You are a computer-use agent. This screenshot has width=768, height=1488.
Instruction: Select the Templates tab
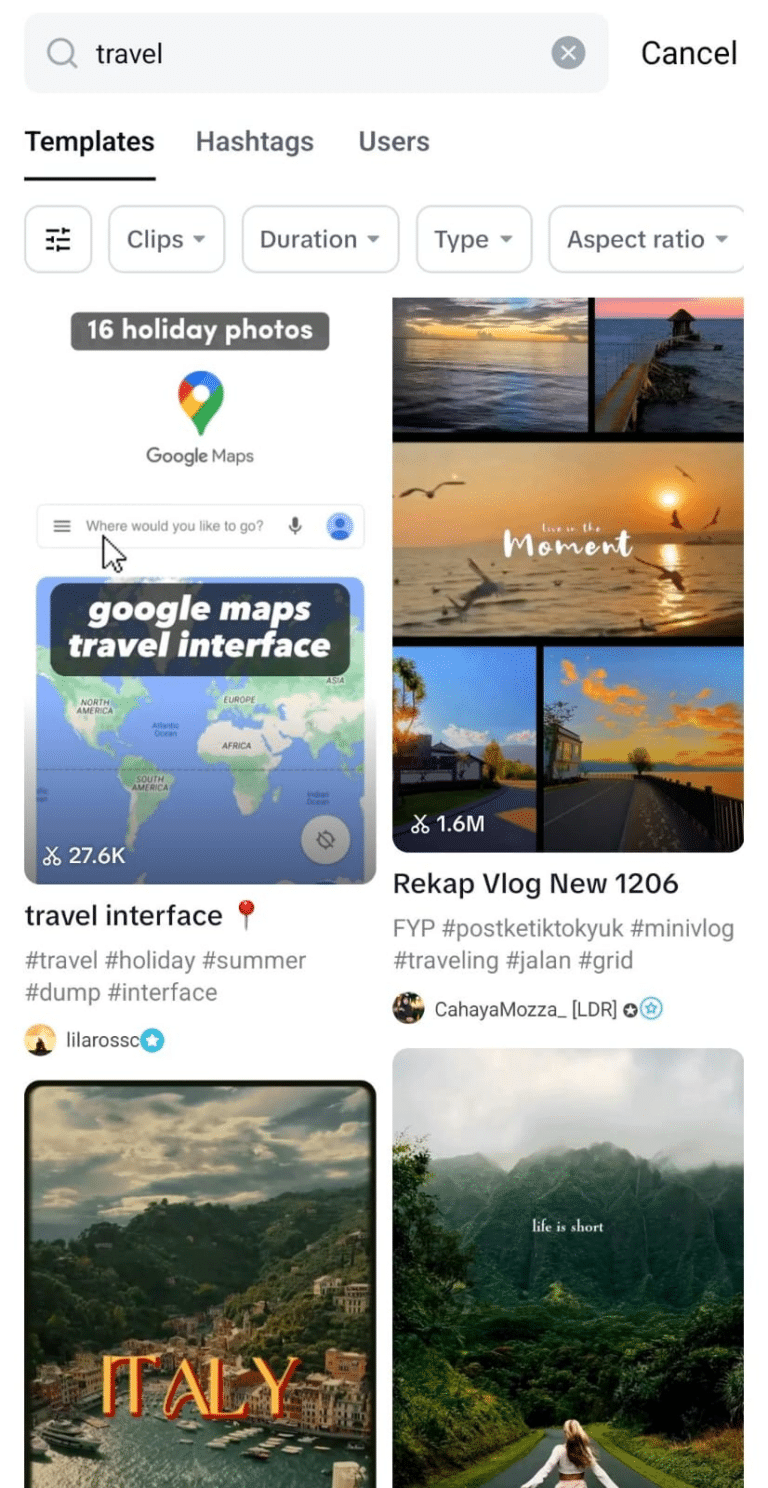90,142
